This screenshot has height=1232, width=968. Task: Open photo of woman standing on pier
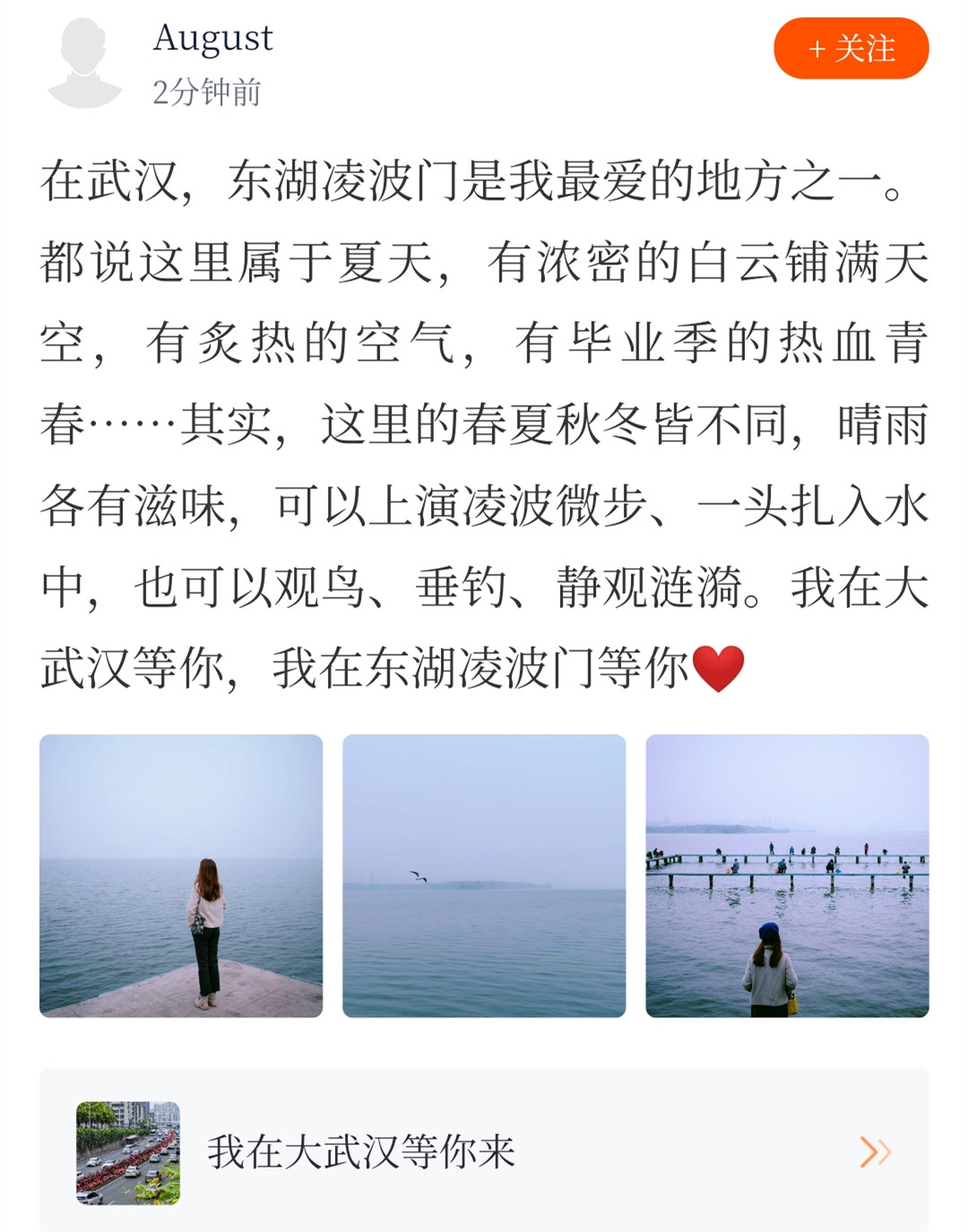[181, 875]
